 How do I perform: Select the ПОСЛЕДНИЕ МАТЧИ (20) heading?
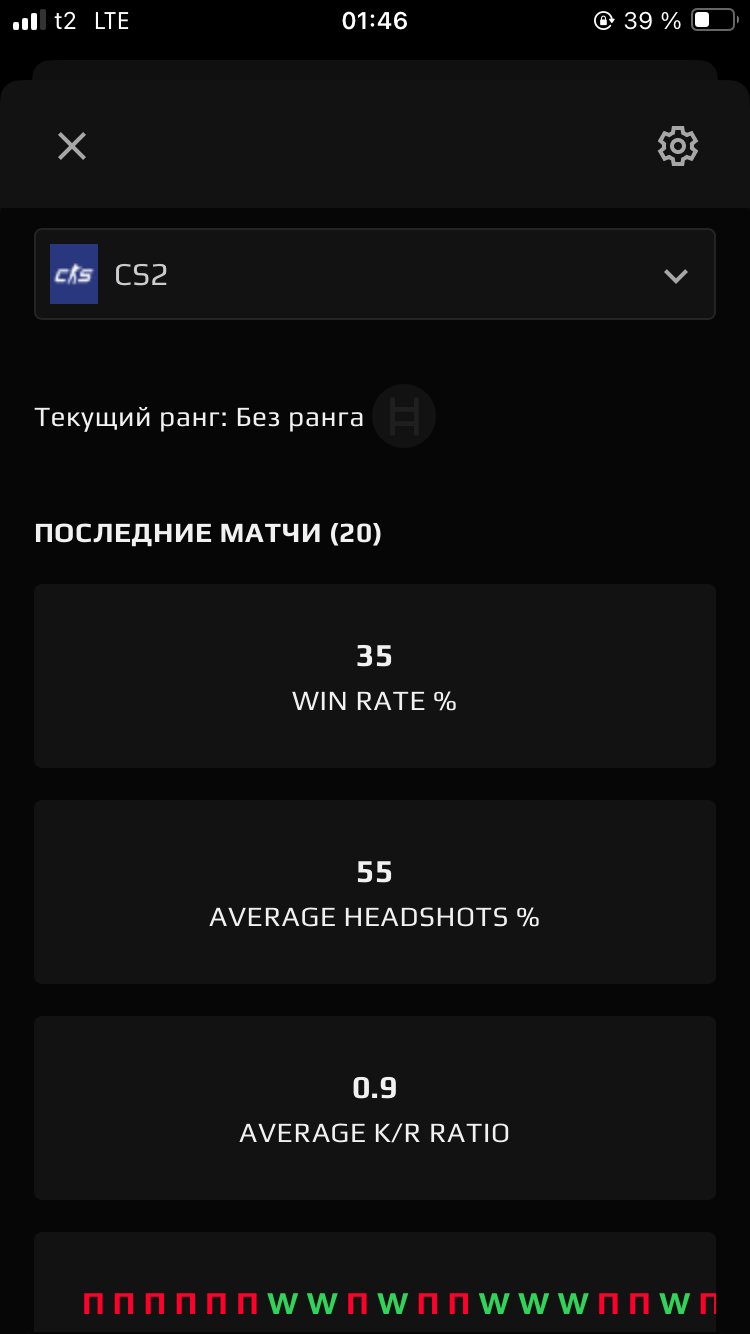pyautogui.click(x=208, y=532)
